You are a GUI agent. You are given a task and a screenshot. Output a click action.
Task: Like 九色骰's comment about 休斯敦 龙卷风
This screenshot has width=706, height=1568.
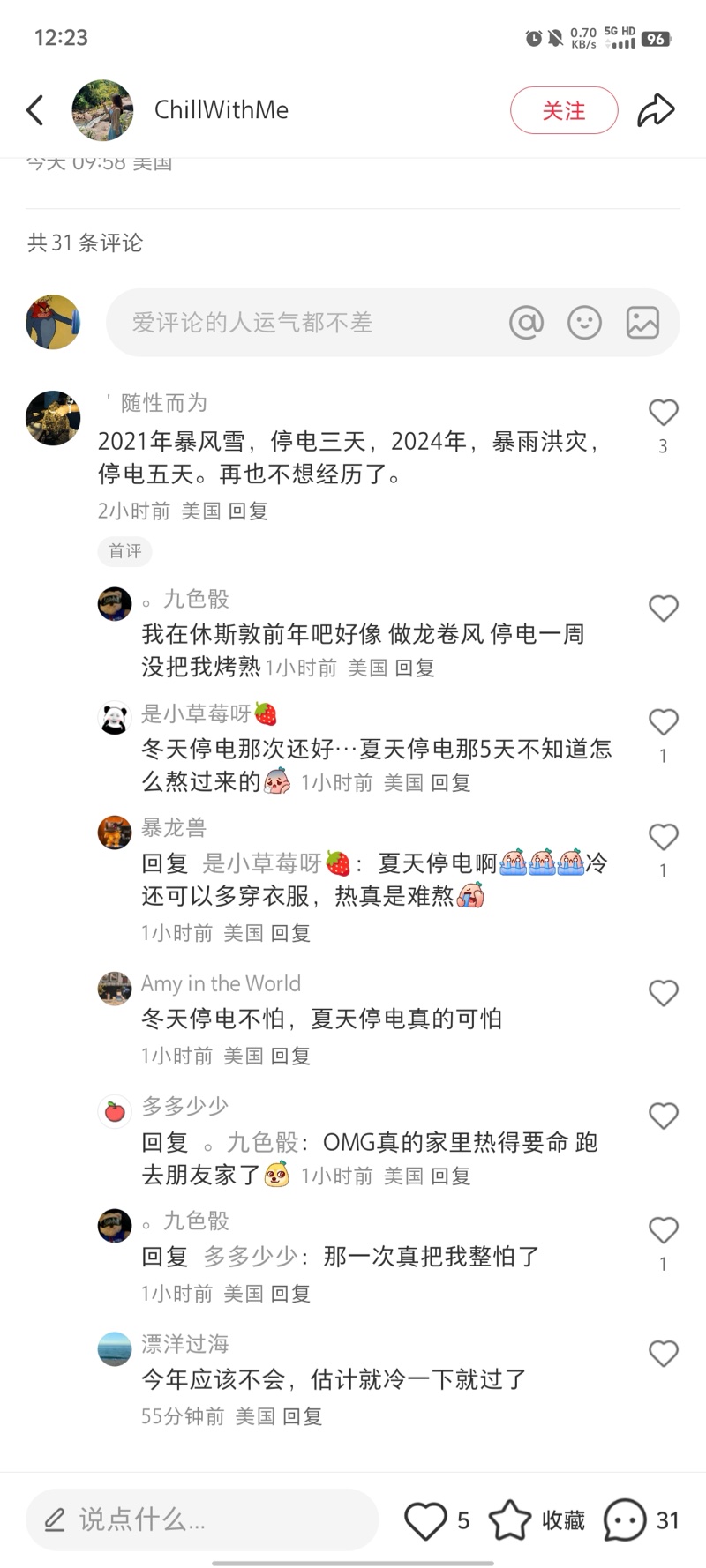pos(663,609)
